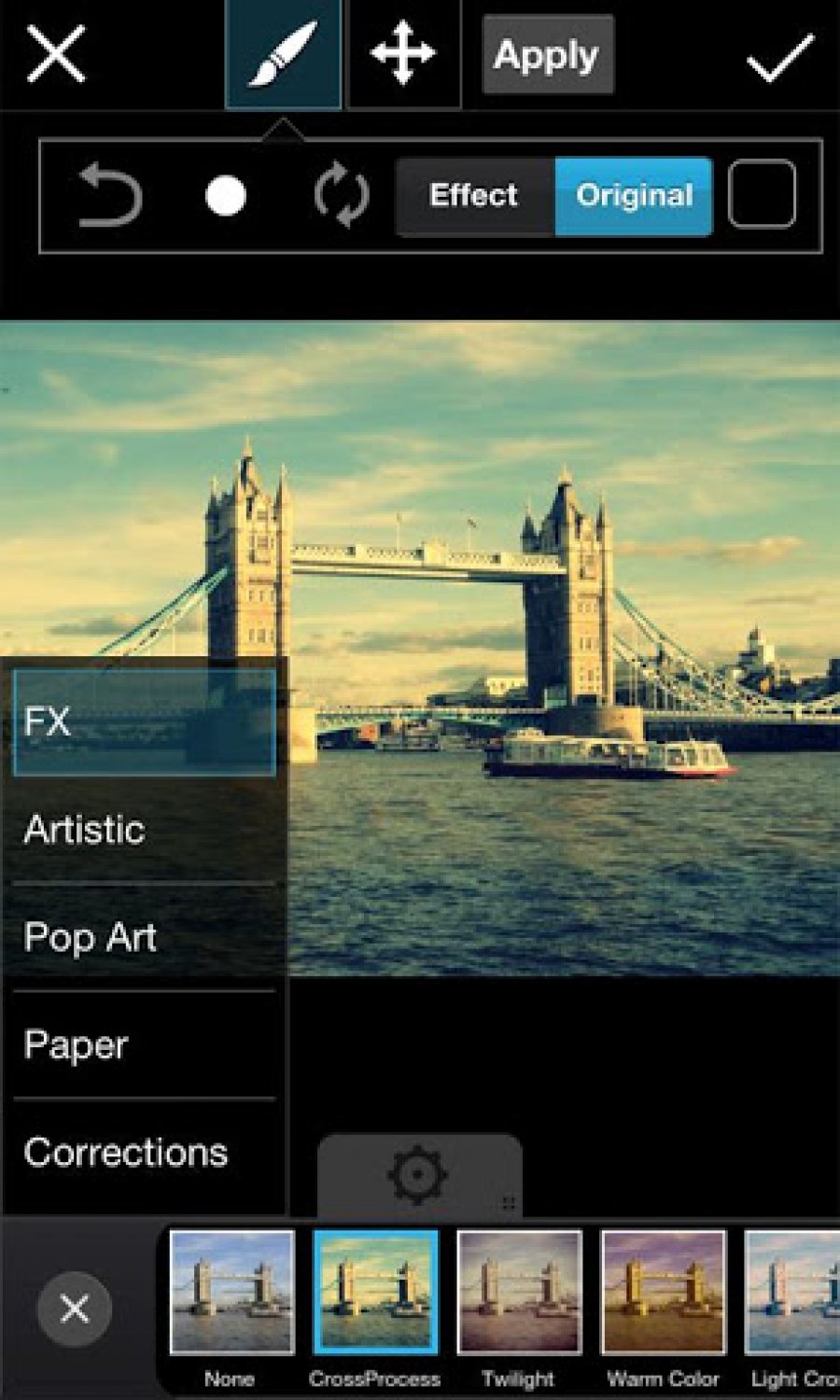840x1400 pixels.
Task: Tap the Apply button
Action: pyautogui.click(x=547, y=55)
